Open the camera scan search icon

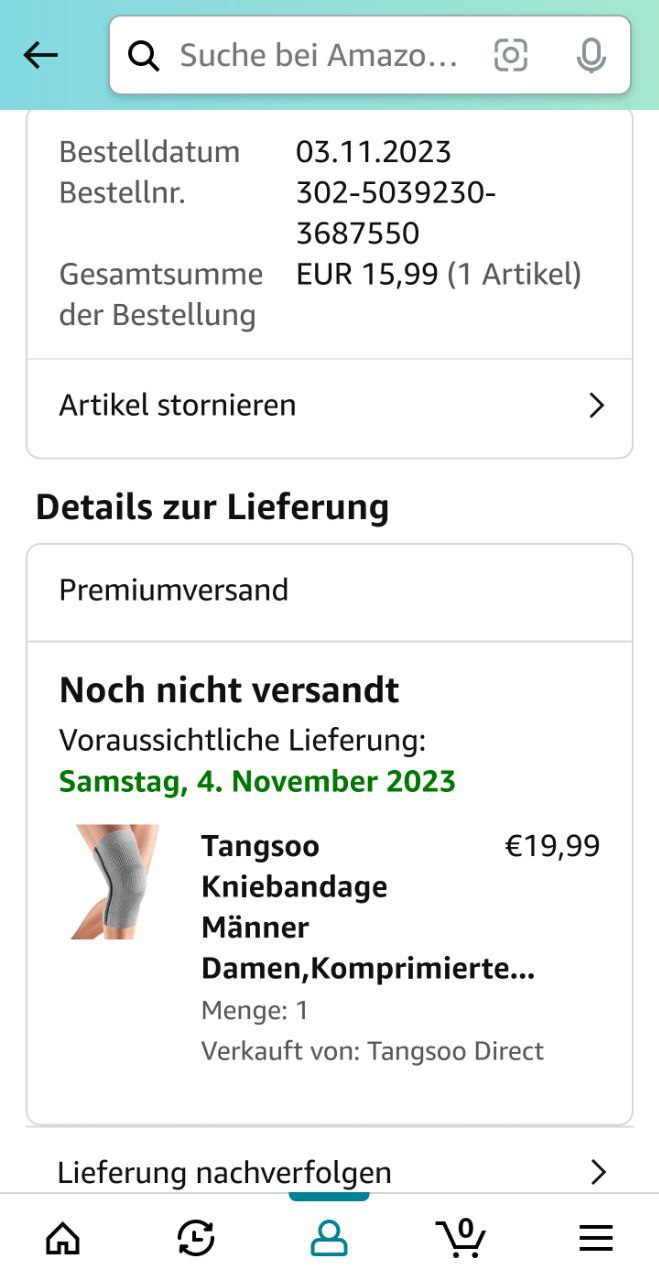[511, 56]
